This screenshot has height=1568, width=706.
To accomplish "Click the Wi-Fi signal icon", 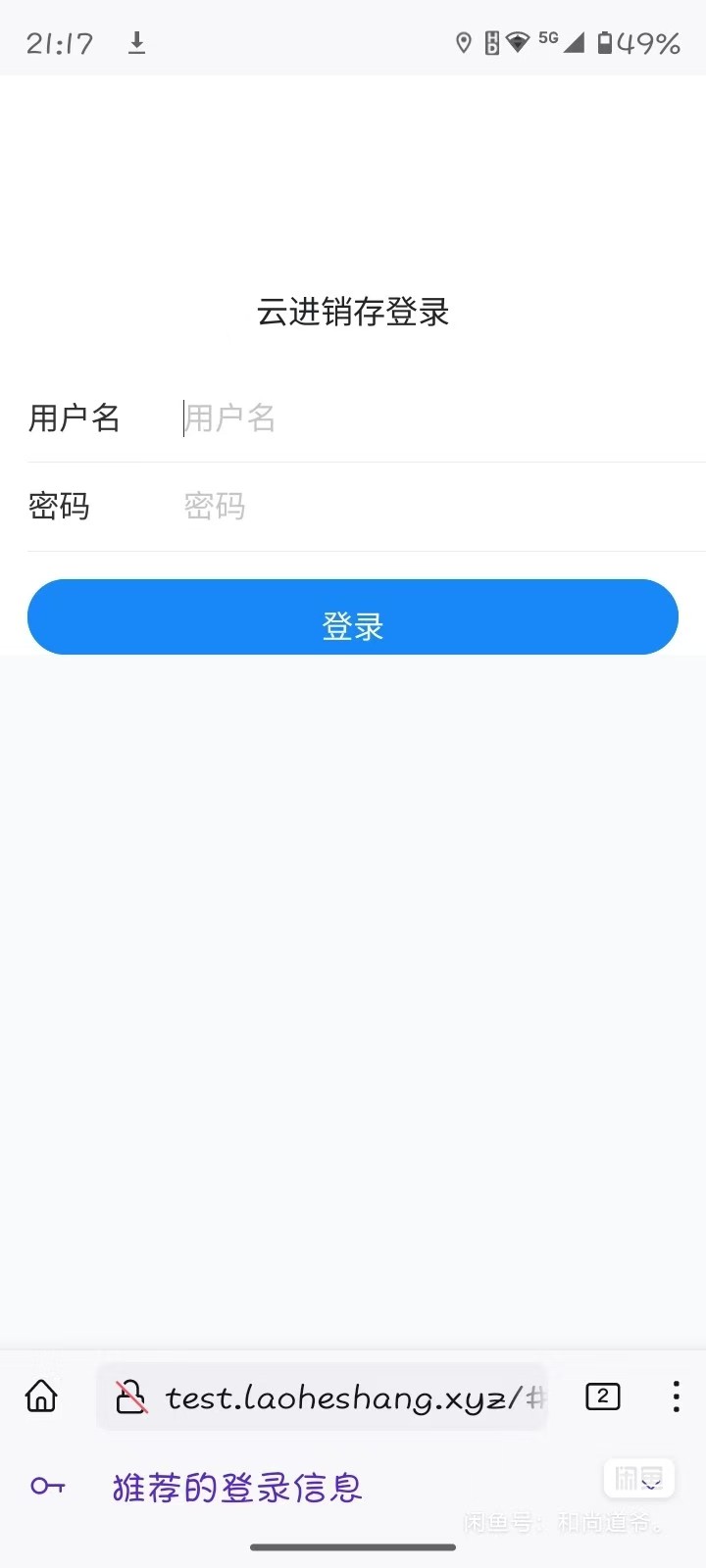I will (518, 42).
